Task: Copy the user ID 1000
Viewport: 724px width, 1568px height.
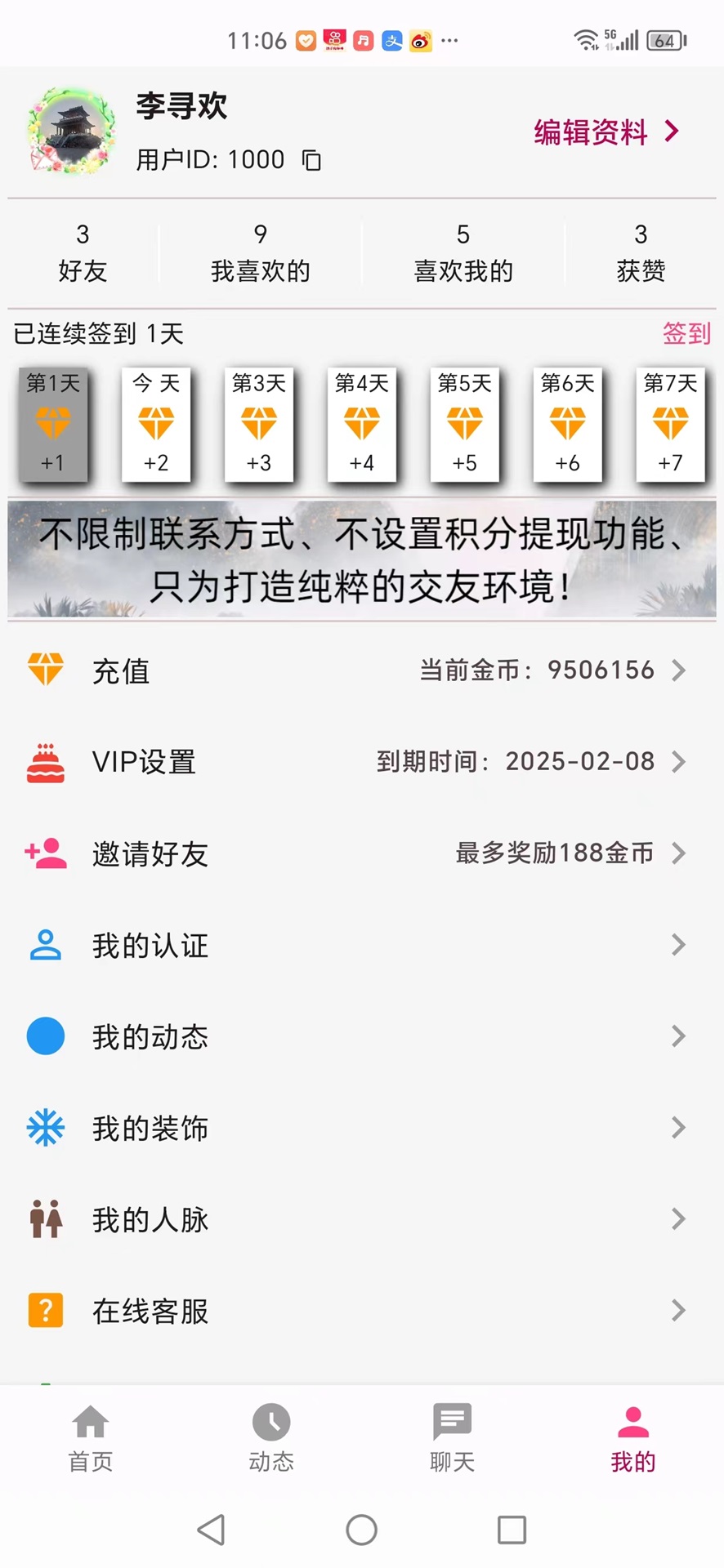Action: click(311, 160)
